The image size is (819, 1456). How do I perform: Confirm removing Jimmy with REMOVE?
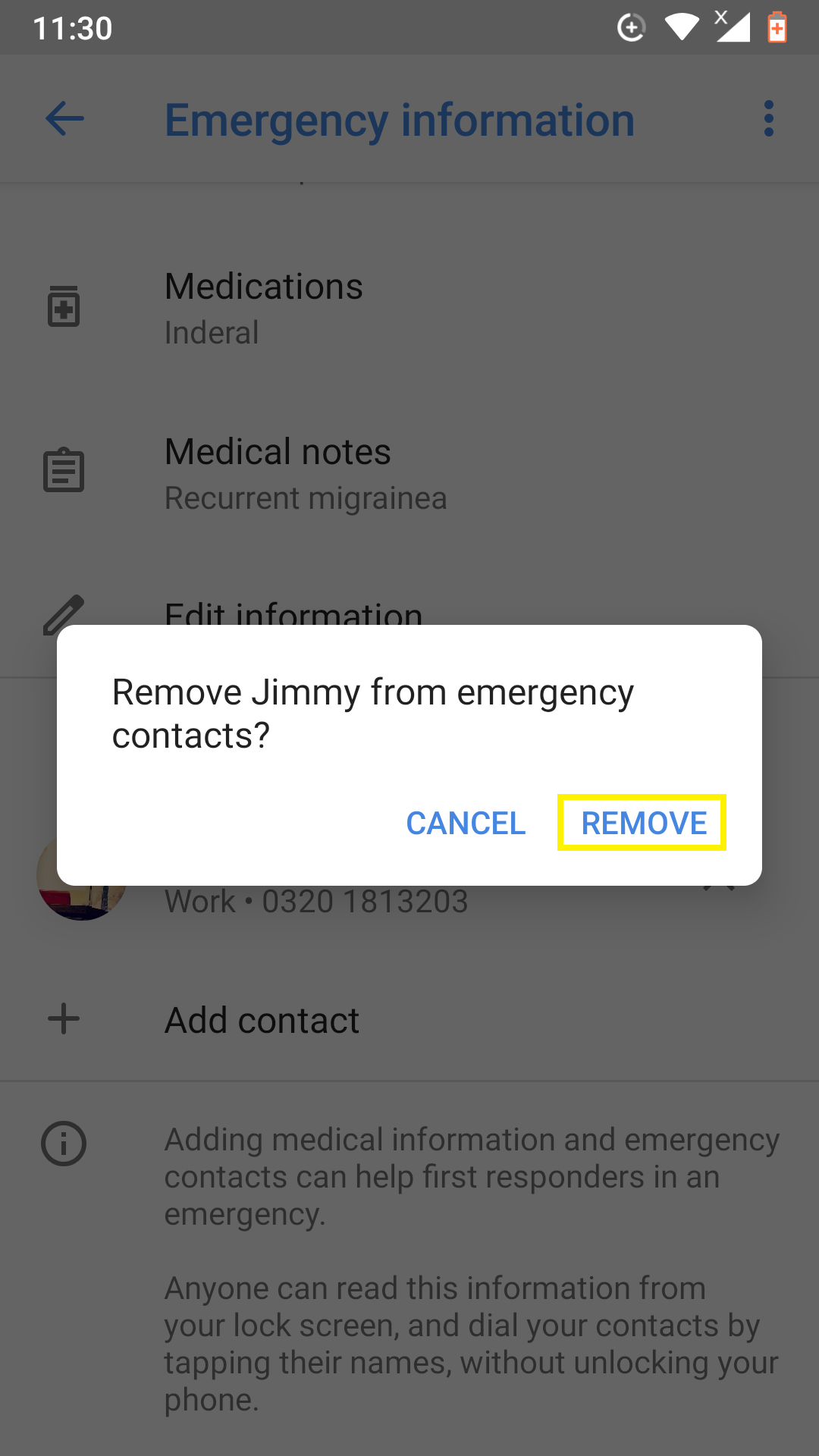click(x=643, y=823)
